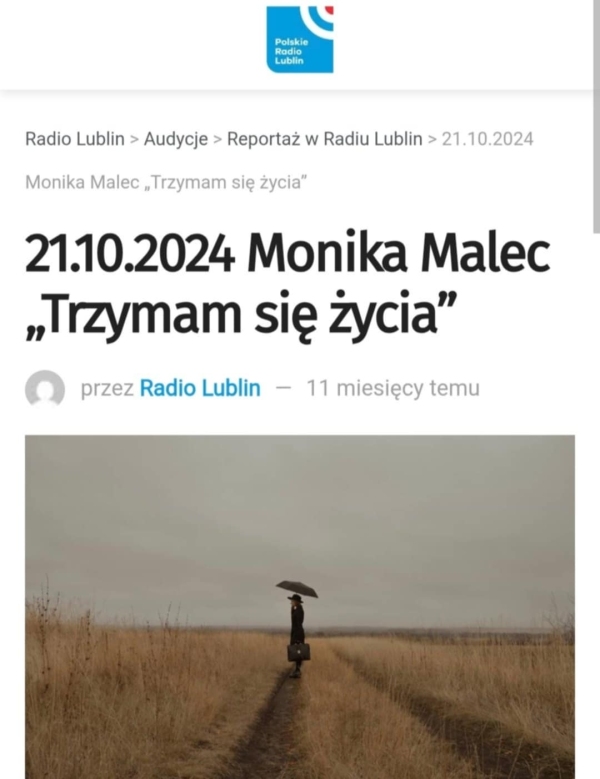
Task: Open the Polskie Radio Lublin home logo
Action: (x=300, y=40)
